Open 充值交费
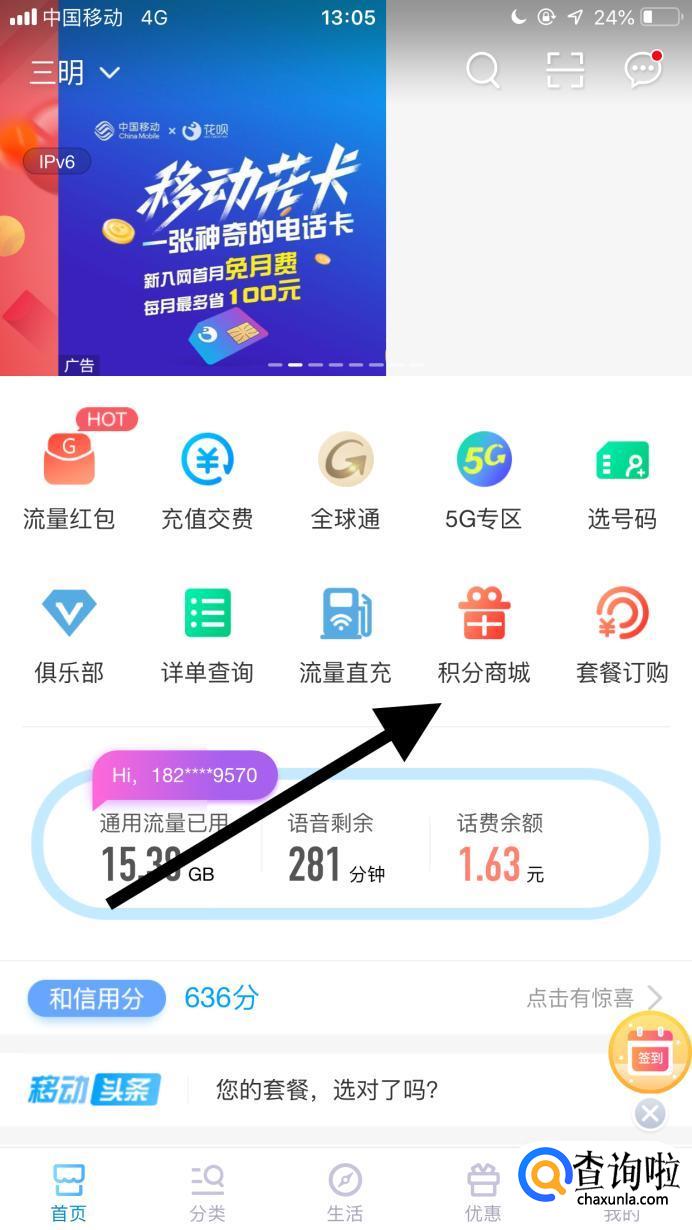692x1230 pixels. click(207, 479)
